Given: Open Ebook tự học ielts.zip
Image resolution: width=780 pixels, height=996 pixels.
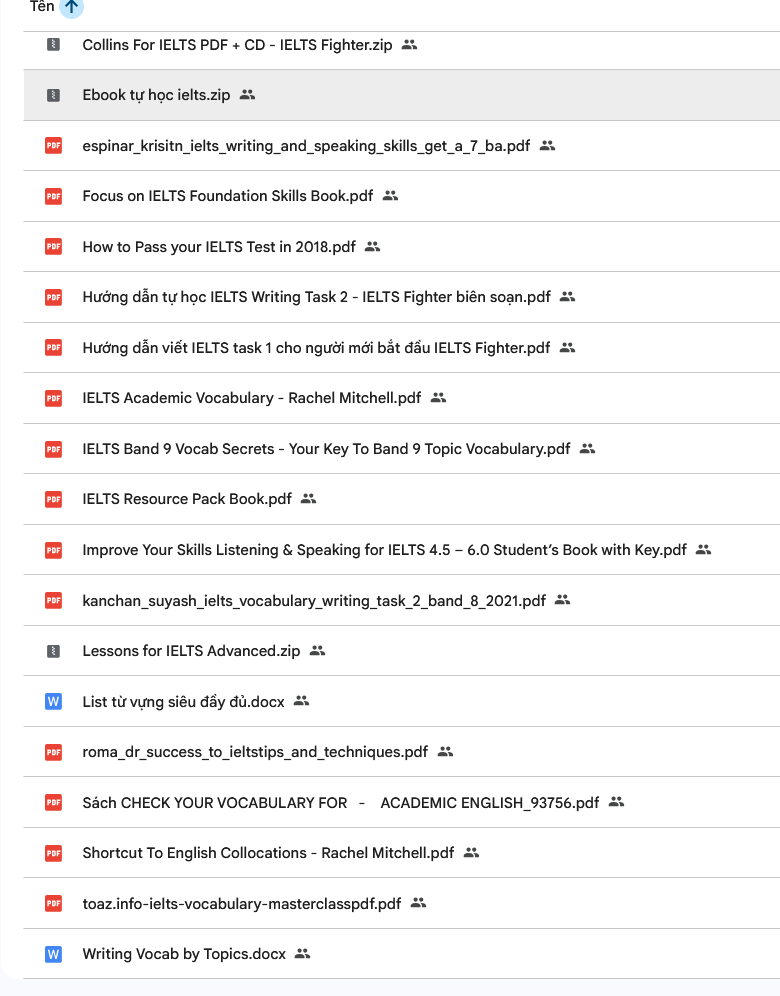Looking at the screenshot, I should click(x=156, y=95).
